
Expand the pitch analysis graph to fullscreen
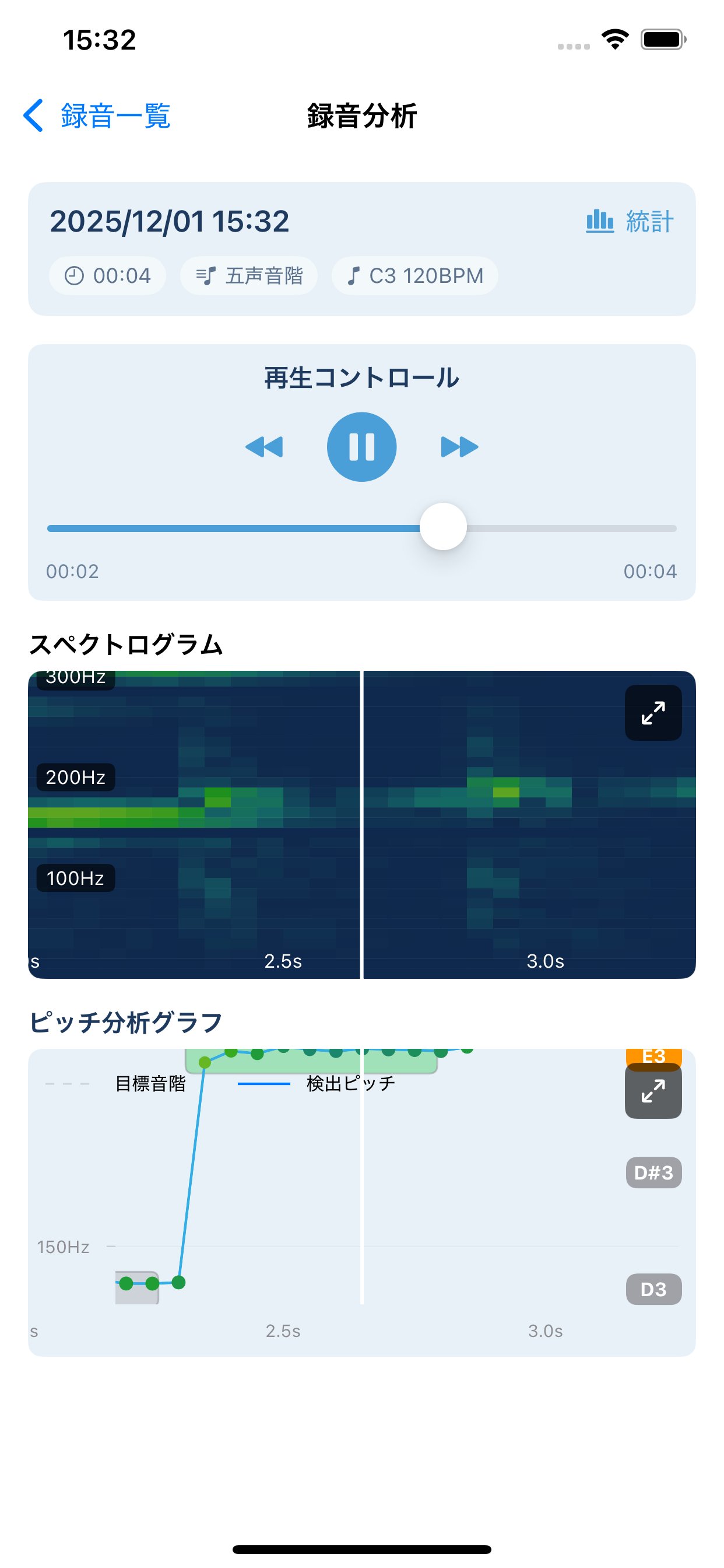[653, 1091]
